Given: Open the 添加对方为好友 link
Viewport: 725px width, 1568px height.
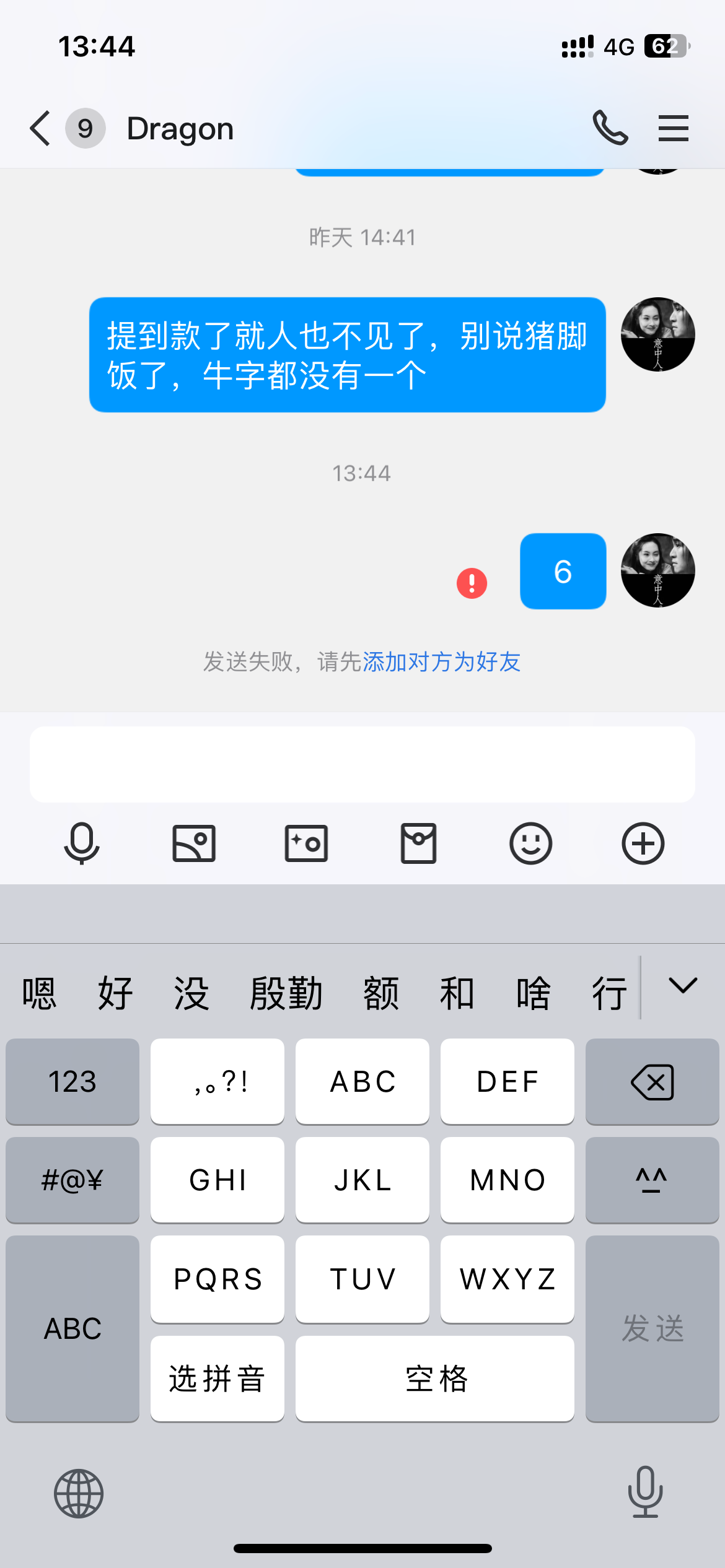Looking at the screenshot, I should click(441, 662).
